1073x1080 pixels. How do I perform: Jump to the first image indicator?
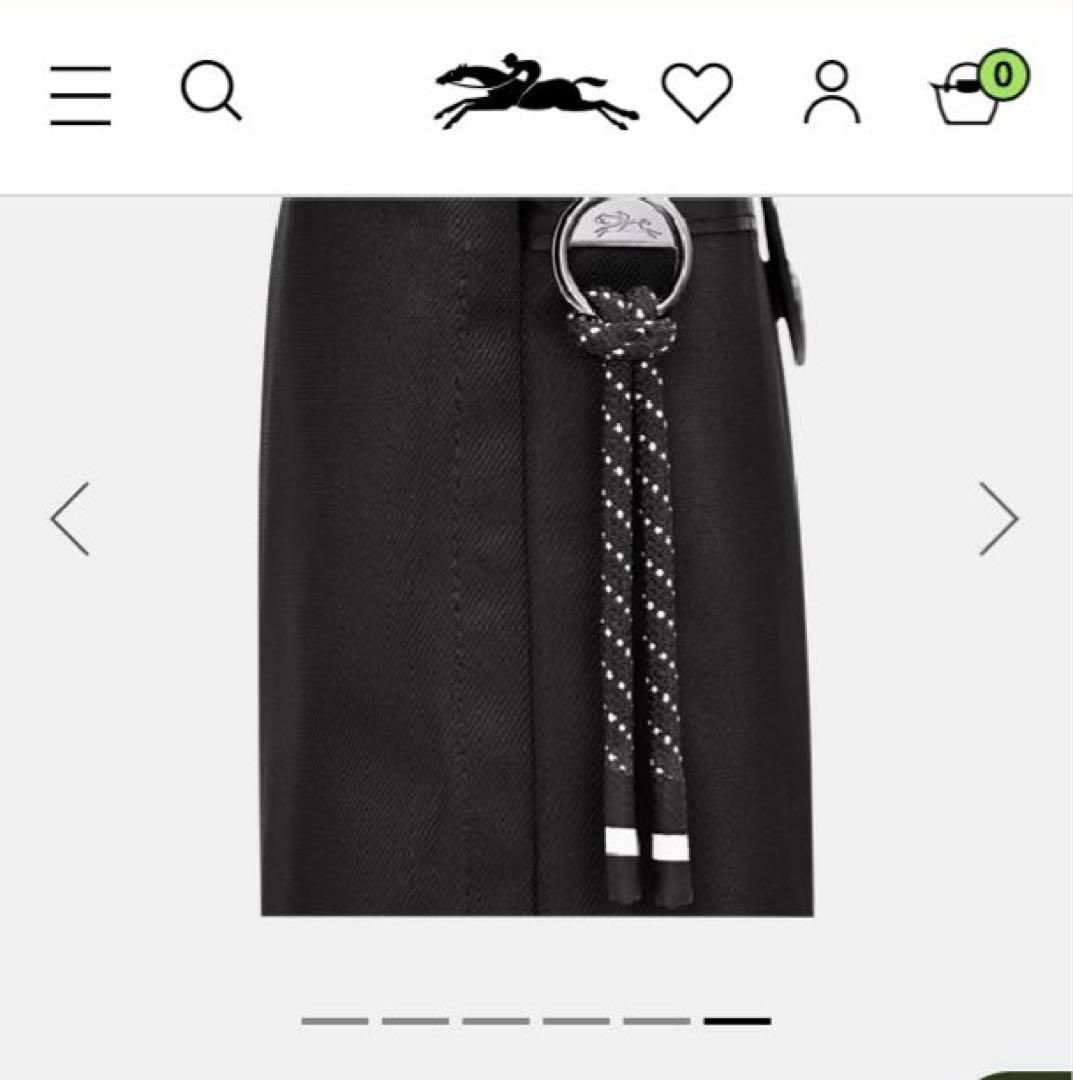[x=335, y=1021]
